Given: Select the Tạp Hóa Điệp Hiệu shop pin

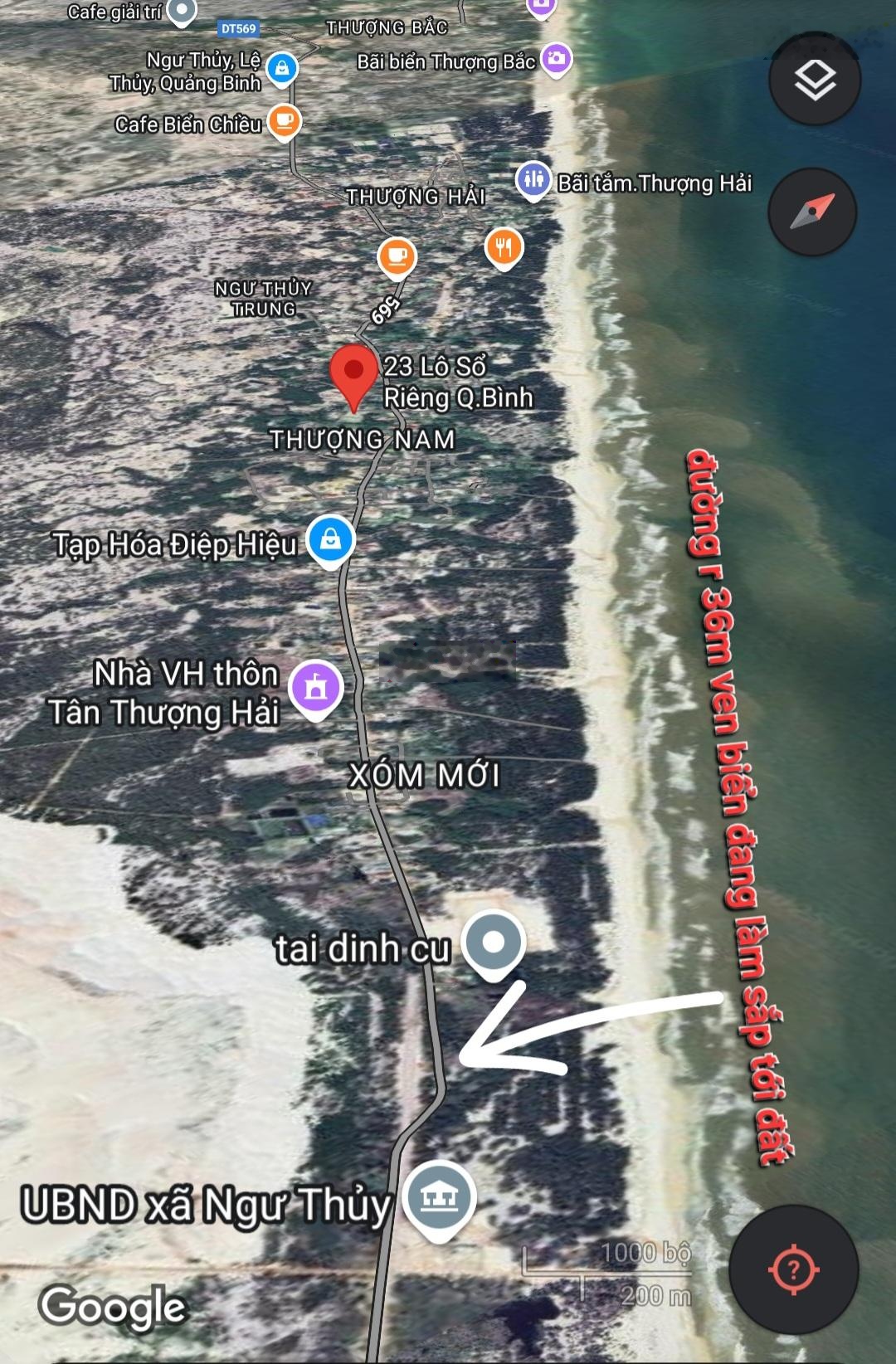Looking at the screenshot, I should 330,539.
